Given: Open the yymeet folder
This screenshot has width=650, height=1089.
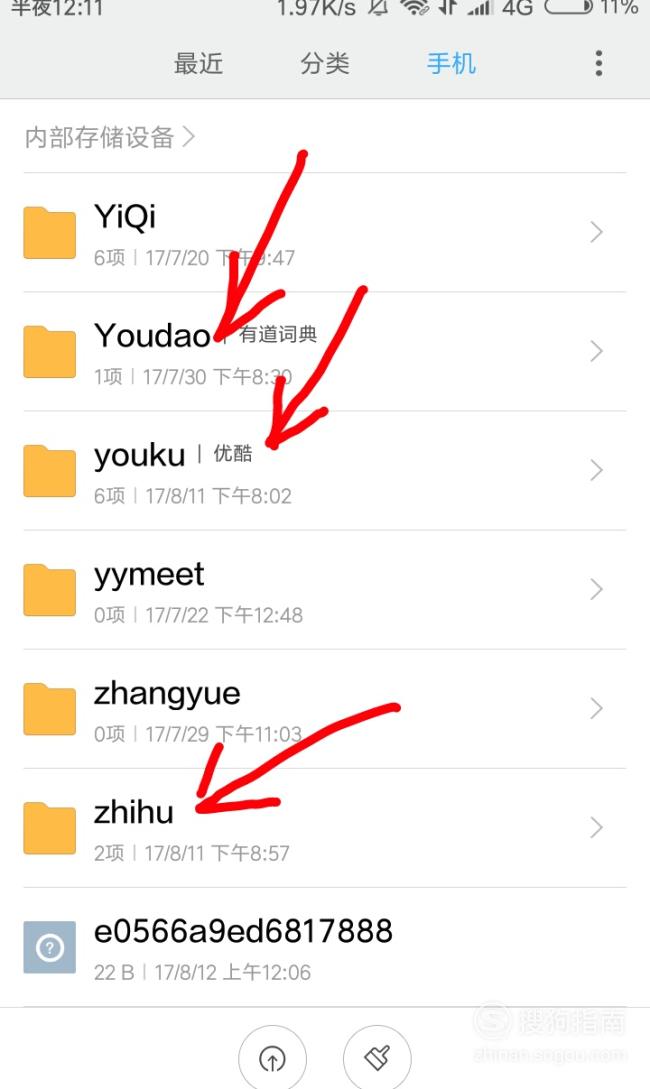Looking at the screenshot, I should pos(325,590).
